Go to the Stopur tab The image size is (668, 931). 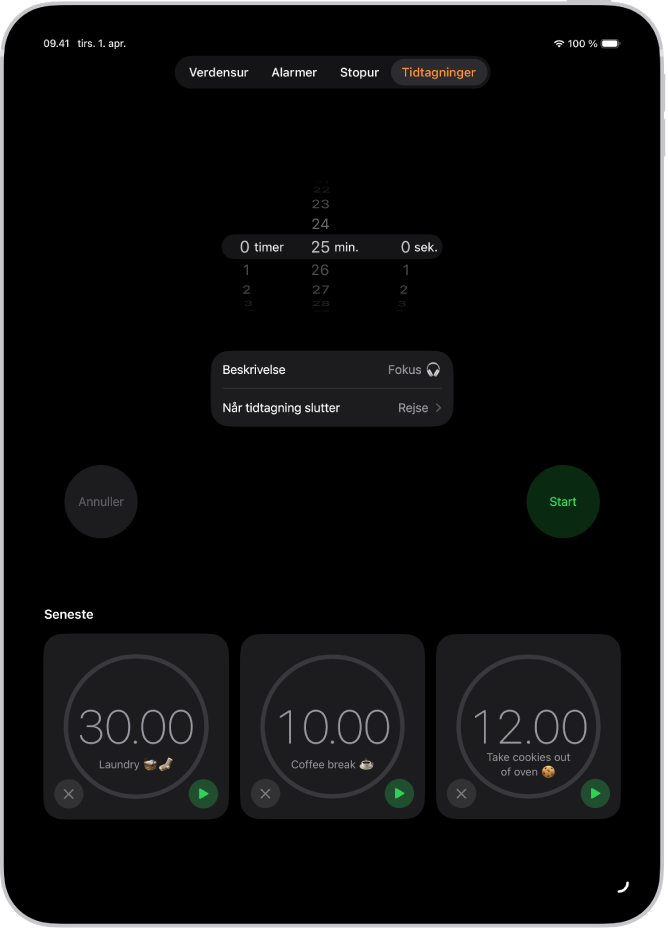(359, 72)
